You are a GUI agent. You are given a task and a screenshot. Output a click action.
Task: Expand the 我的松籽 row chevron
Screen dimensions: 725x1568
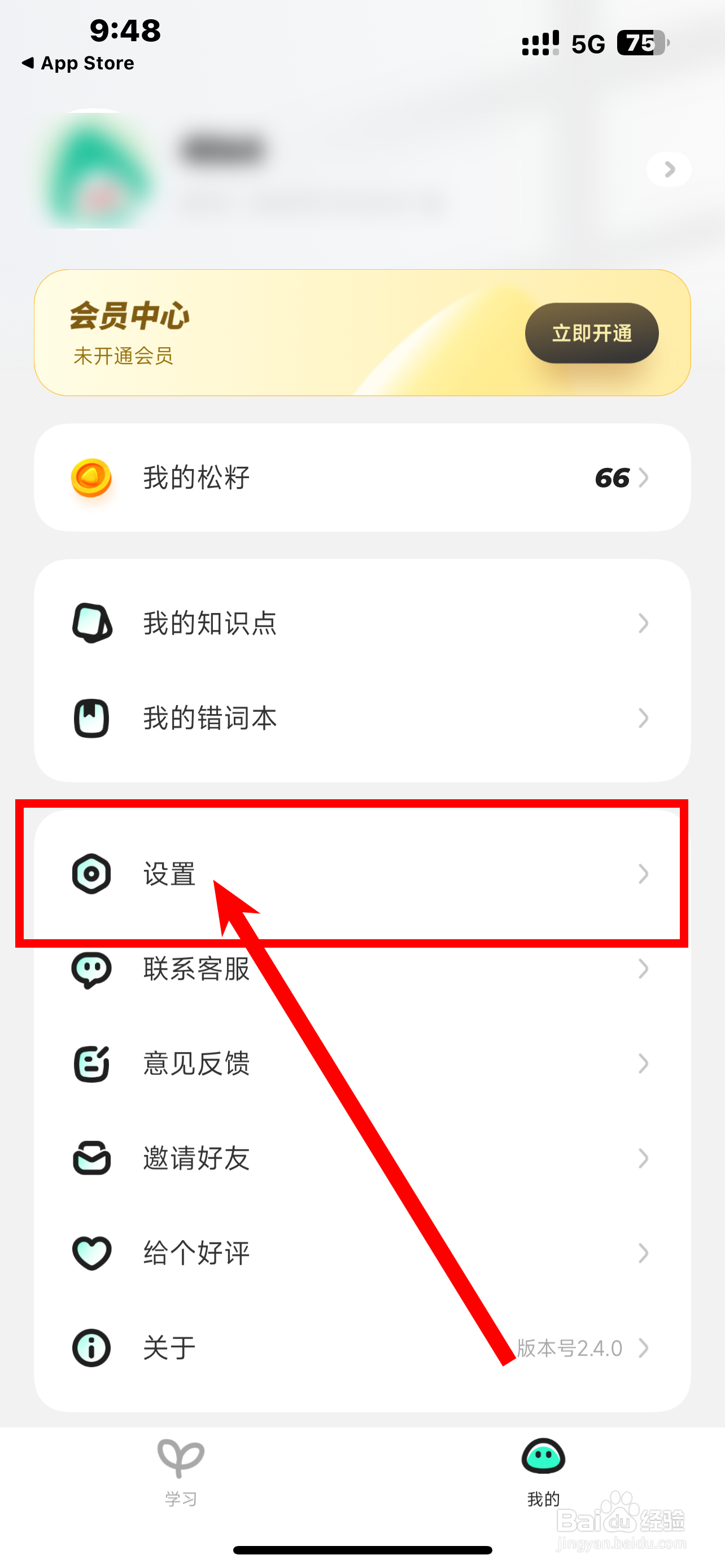(644, 479)
